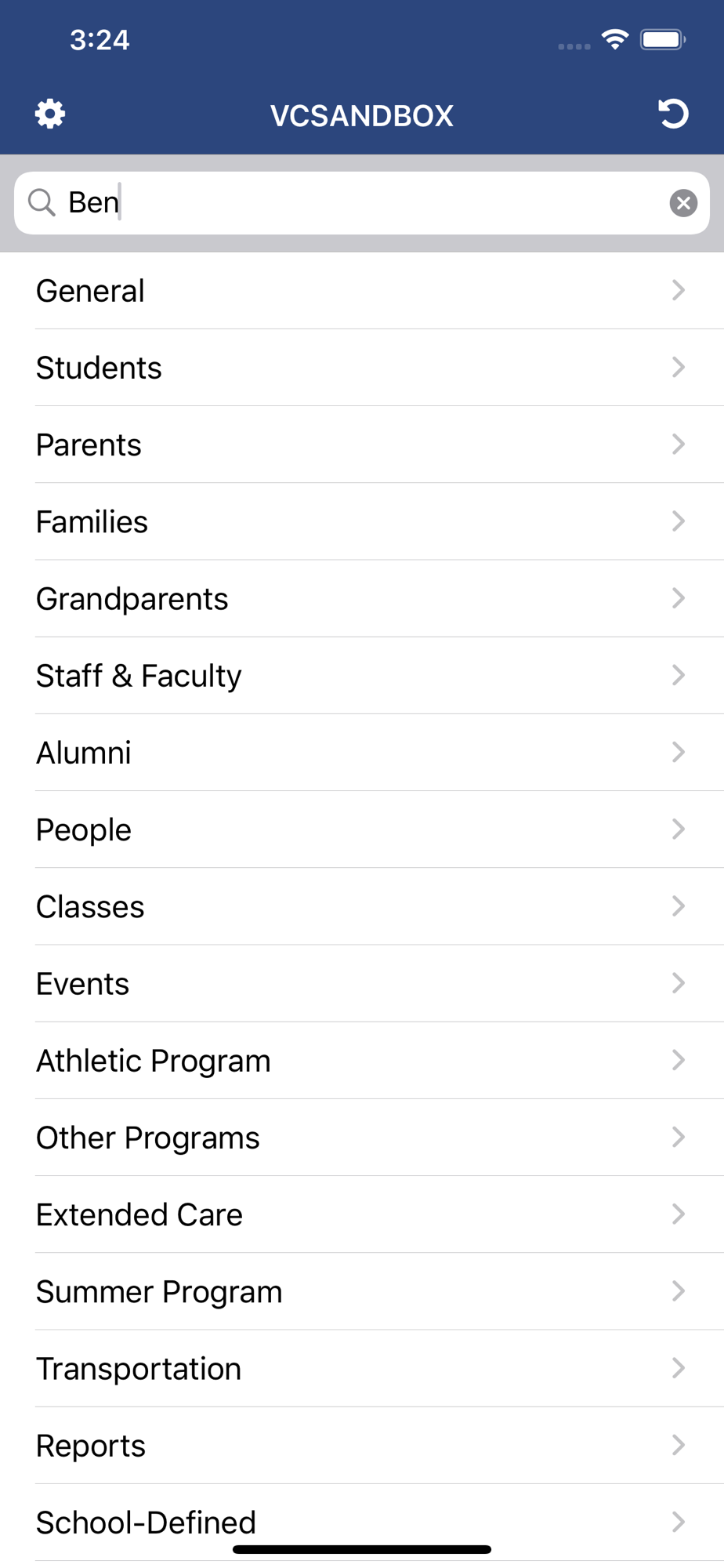Viewport: 724px width, 1568px height.
Task: Go to Parents
Action: (x=362, y=445)
